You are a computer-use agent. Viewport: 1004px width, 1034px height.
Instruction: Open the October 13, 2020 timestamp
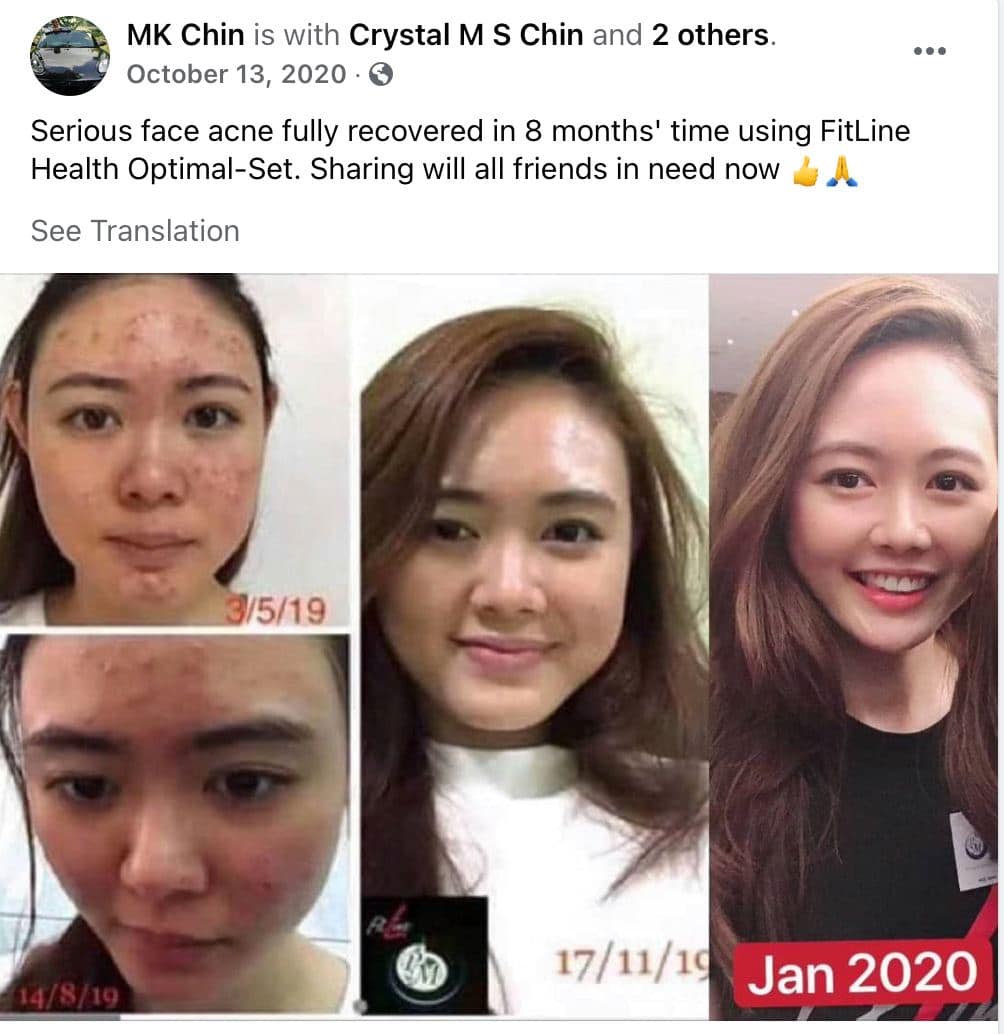point(237,75)
